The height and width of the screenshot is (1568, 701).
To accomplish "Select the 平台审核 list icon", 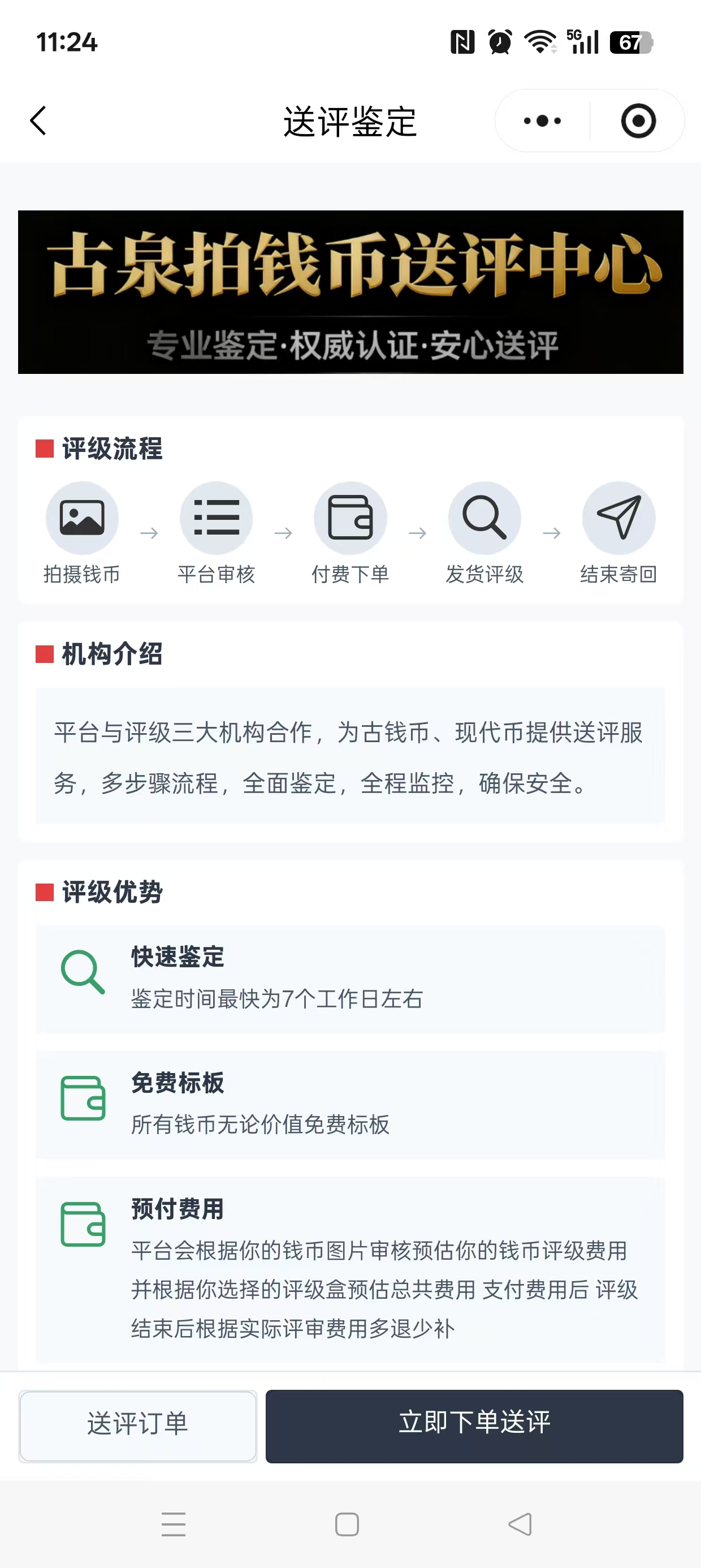I will 217,518.
